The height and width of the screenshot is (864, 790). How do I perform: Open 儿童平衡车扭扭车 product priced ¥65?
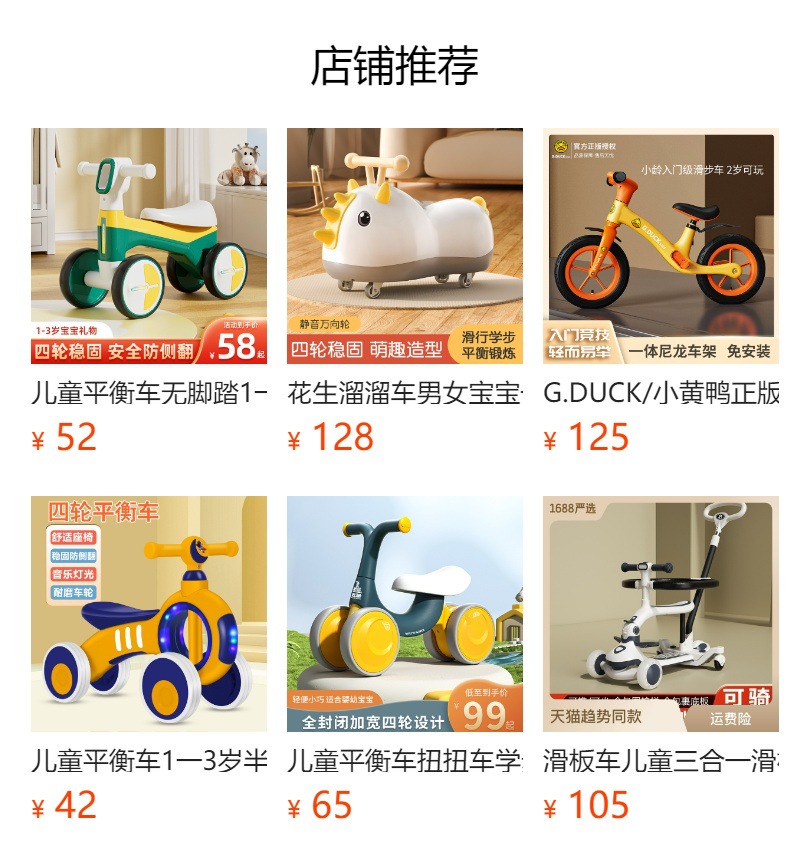point(405,614)
